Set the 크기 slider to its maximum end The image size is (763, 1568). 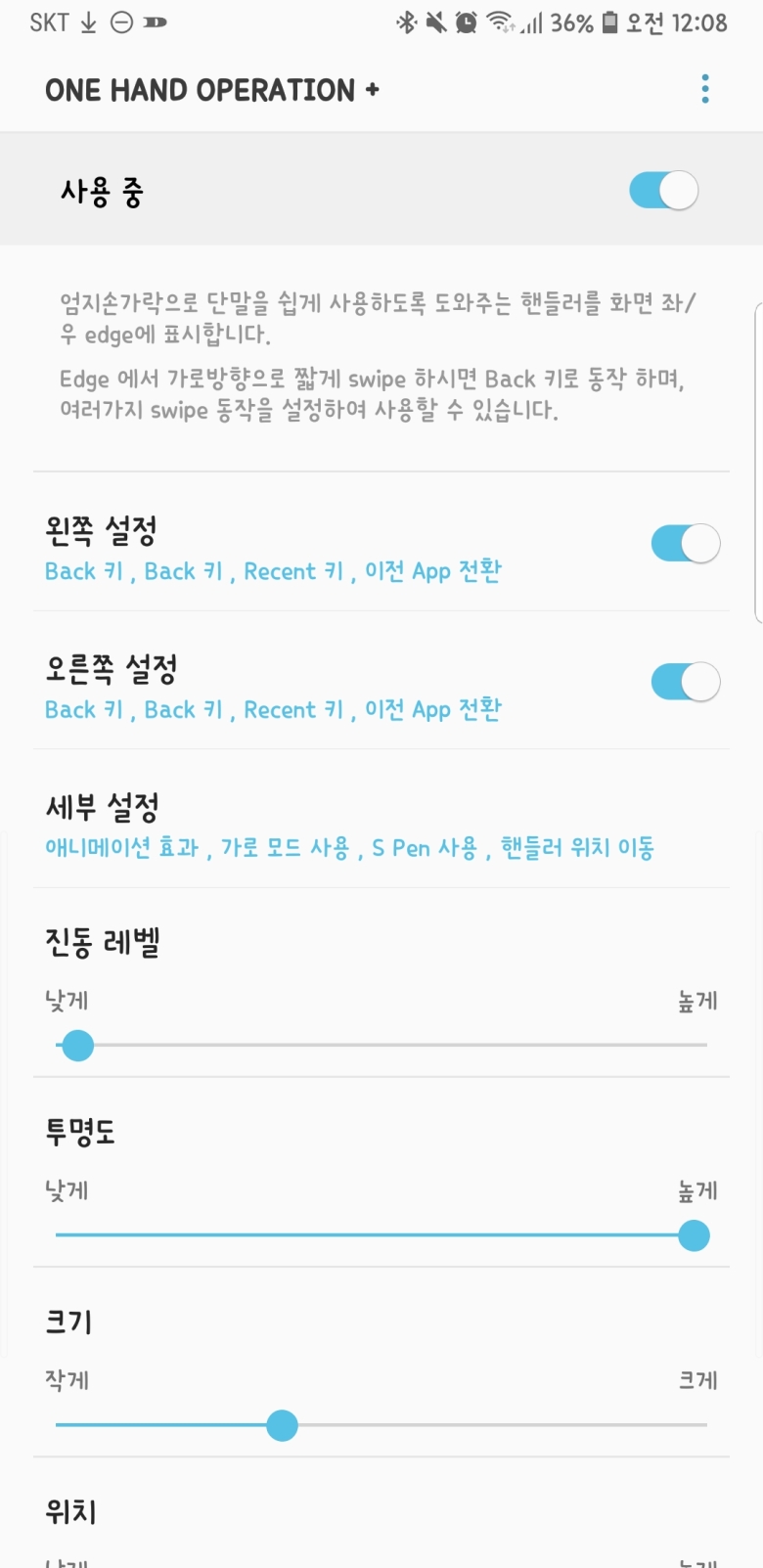(x=705, y=1425)
